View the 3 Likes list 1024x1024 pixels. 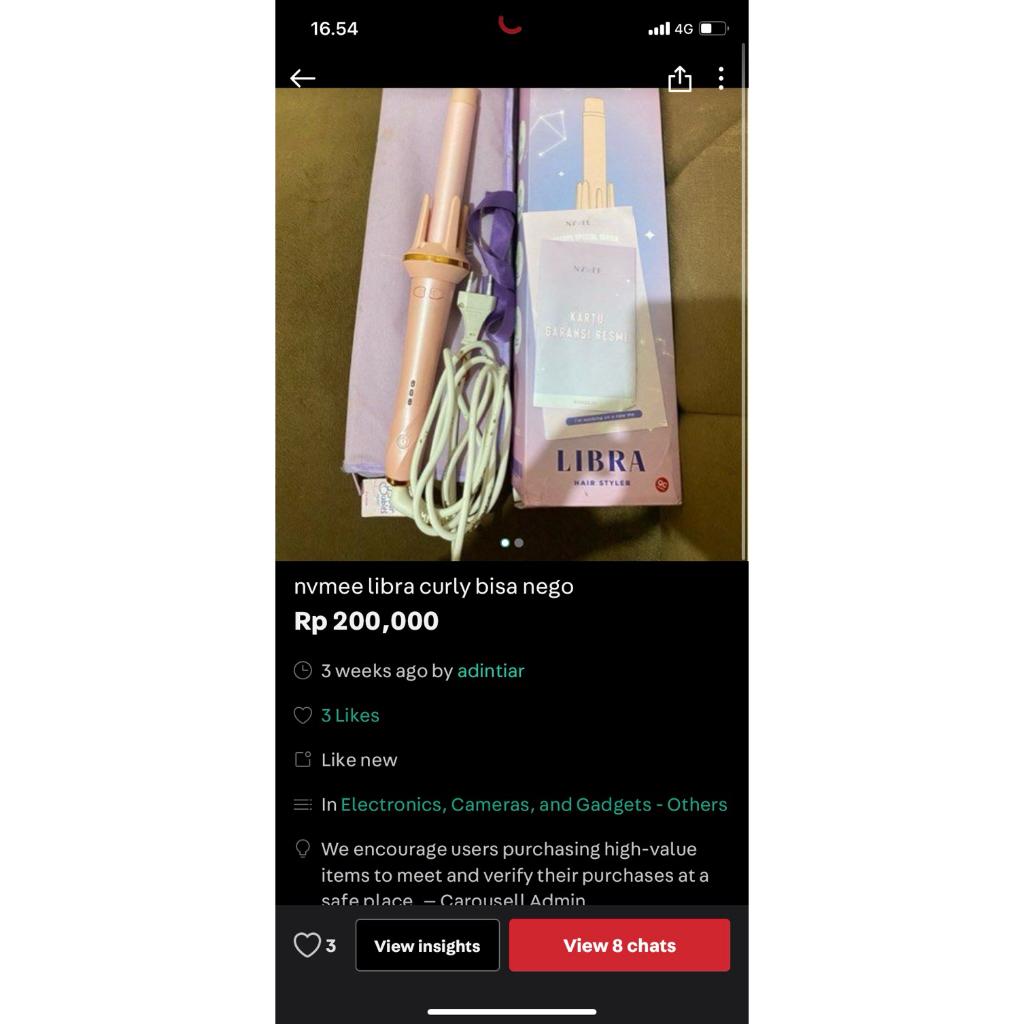click(x=350, y=716)
